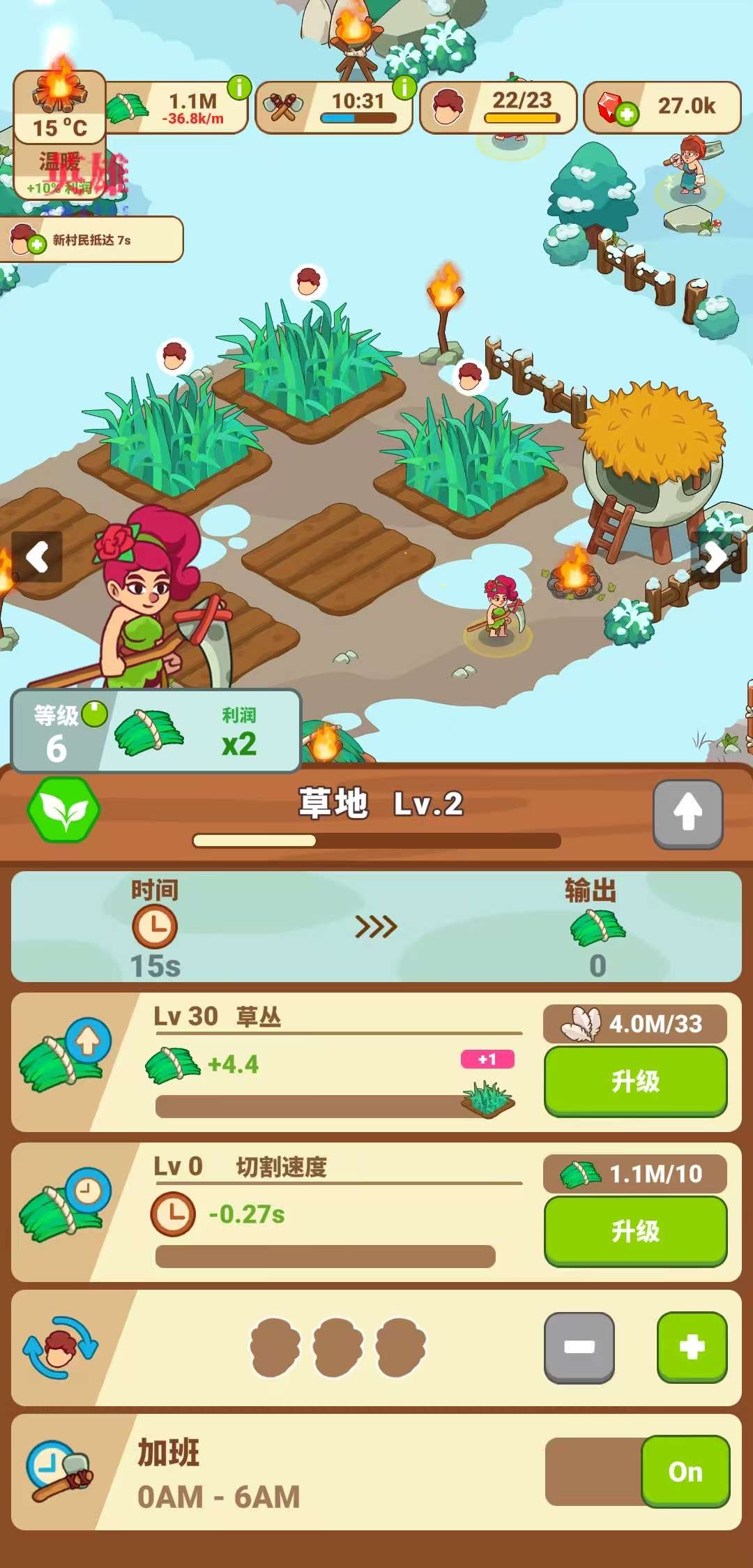The width and height of the screenshot is (753, 1568).
Task: Remove a worker with the minus button
Action: click(579, 1347)
